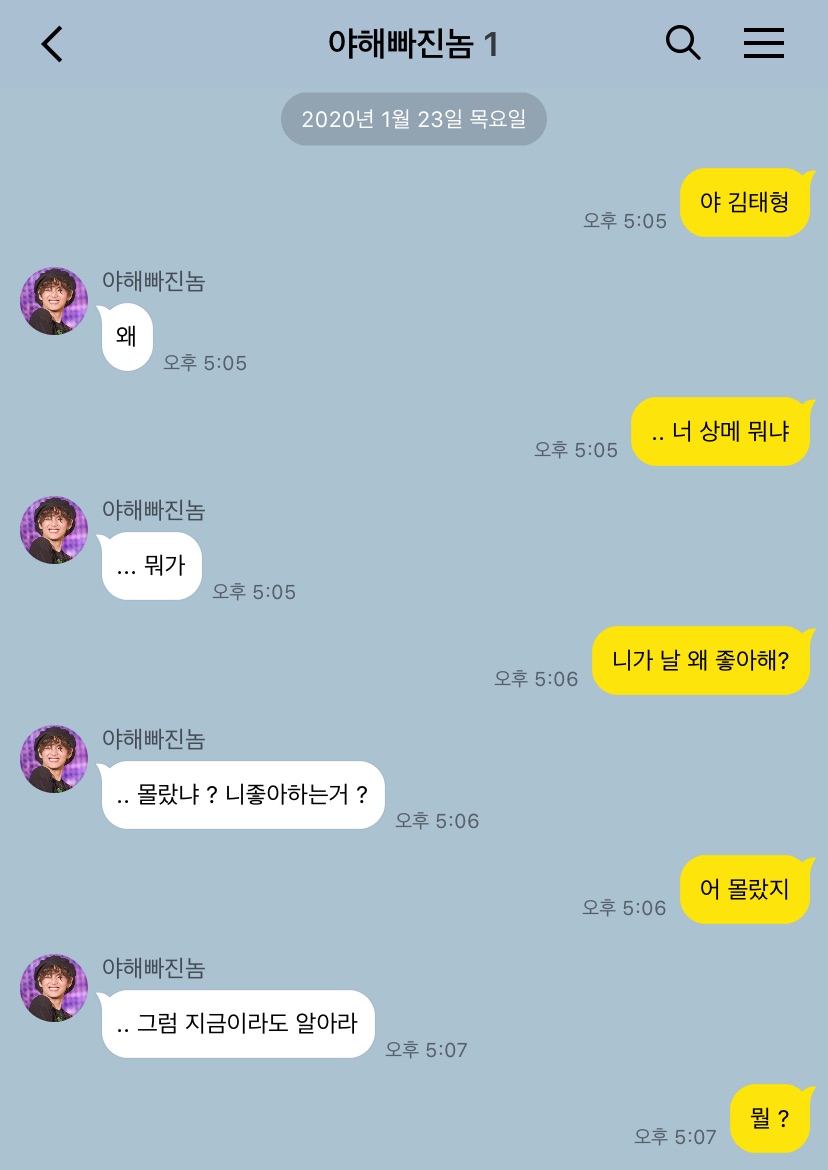The width and height of the screenshot is (828, 1170).
Task: View sender profile beside ".. 몰랐냐 ? 니좋아하는거 ?"
Action: coord(54,759)
